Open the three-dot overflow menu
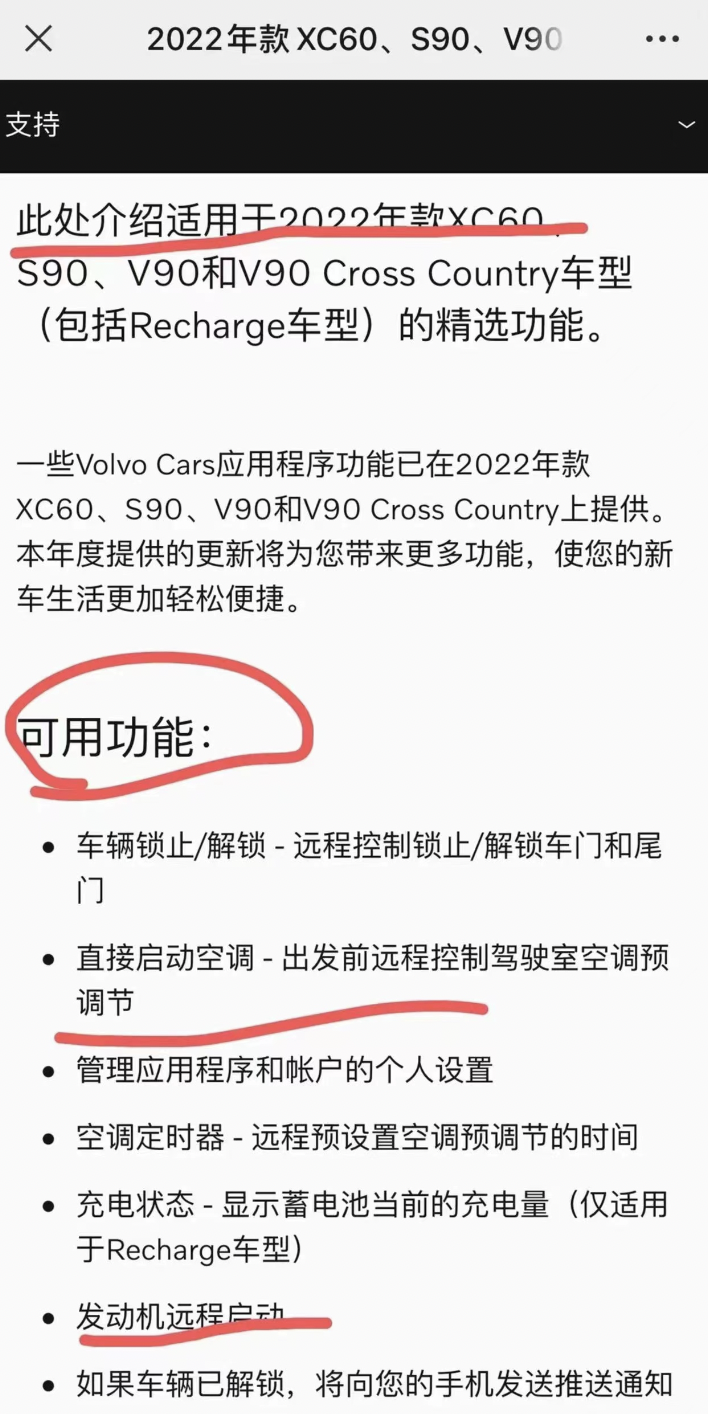This screenshot has width=708, height=1414. pyautogui.click(x=662, y=39)
